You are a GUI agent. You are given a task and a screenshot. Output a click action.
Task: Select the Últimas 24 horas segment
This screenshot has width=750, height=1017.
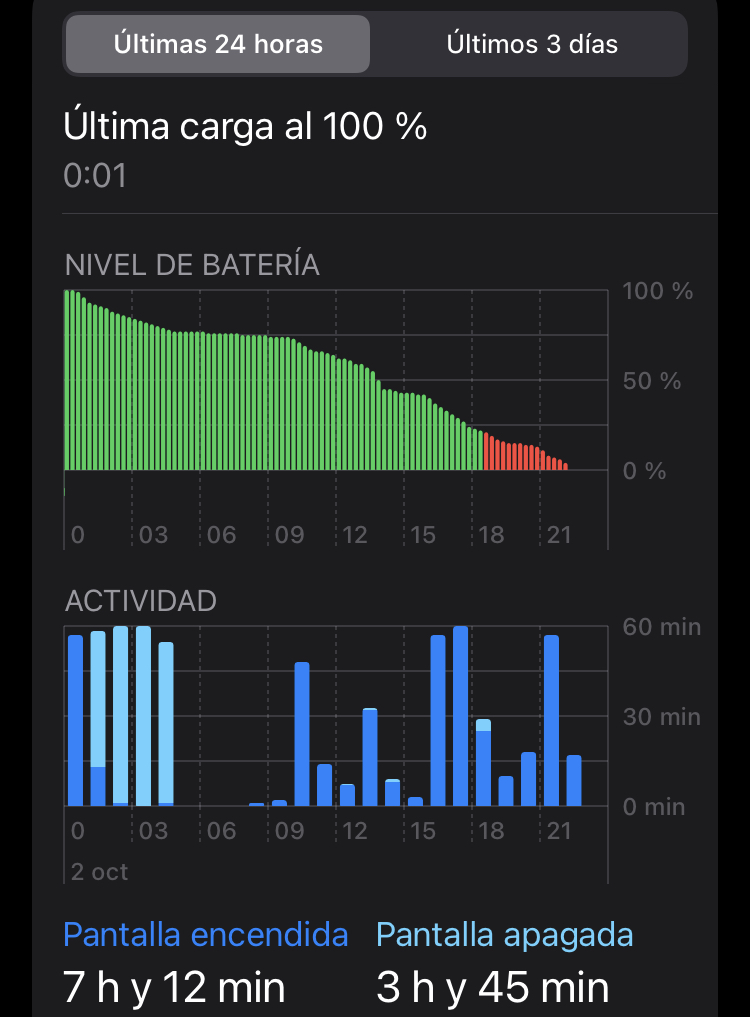[x=218, y=45]
